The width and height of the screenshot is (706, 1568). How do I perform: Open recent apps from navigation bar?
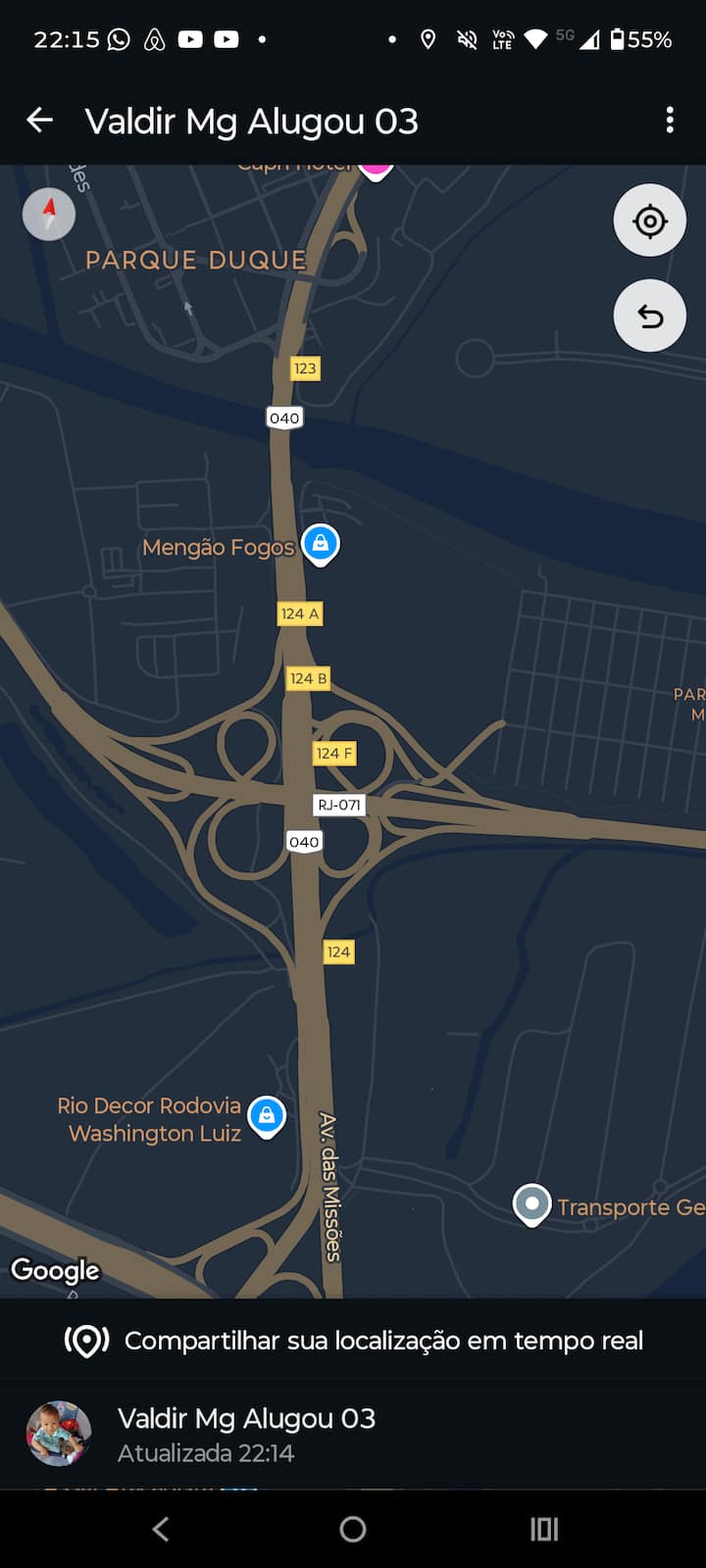click(x=544, y=1529)
